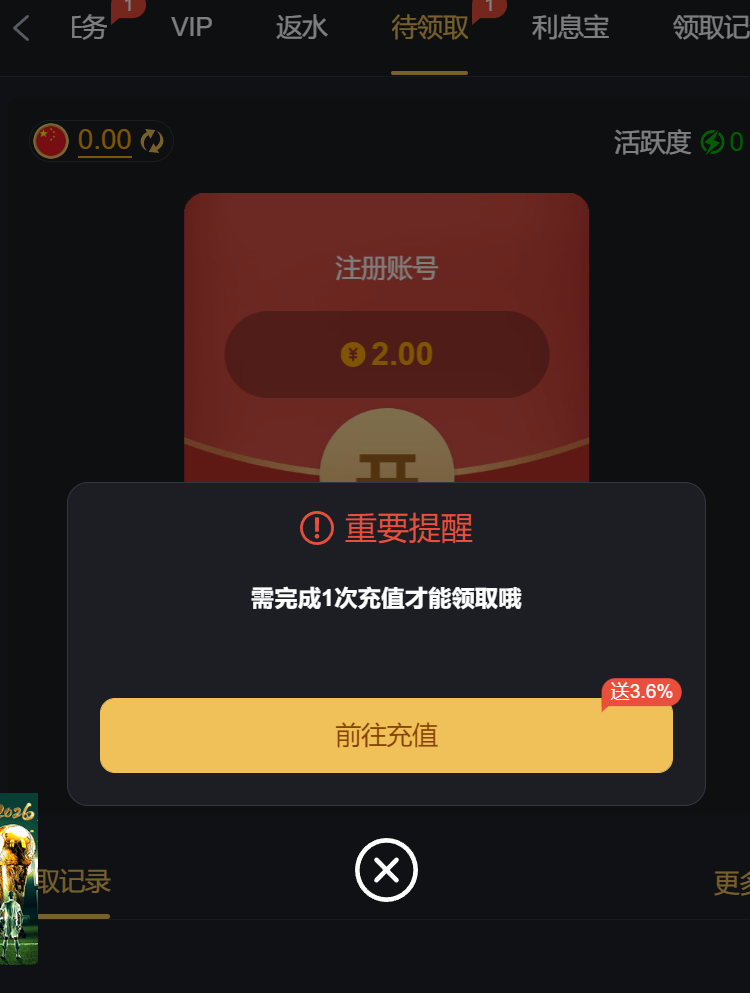Close the 重要提醒 dialog

(386, 870)
